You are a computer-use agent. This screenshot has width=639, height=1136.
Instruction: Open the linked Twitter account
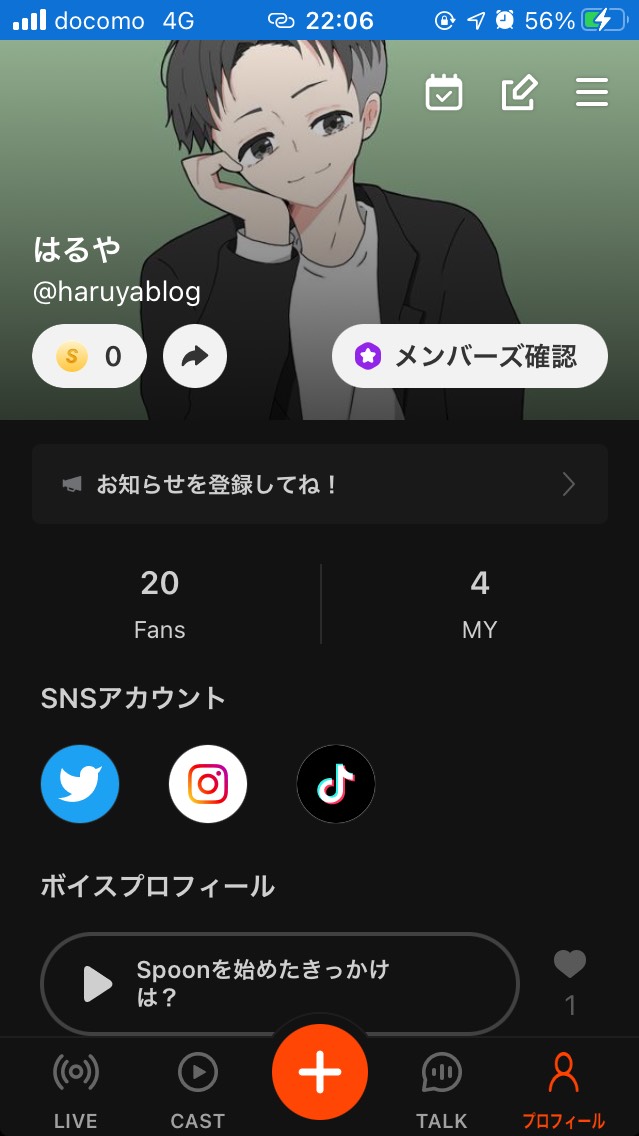coord(80,784)
